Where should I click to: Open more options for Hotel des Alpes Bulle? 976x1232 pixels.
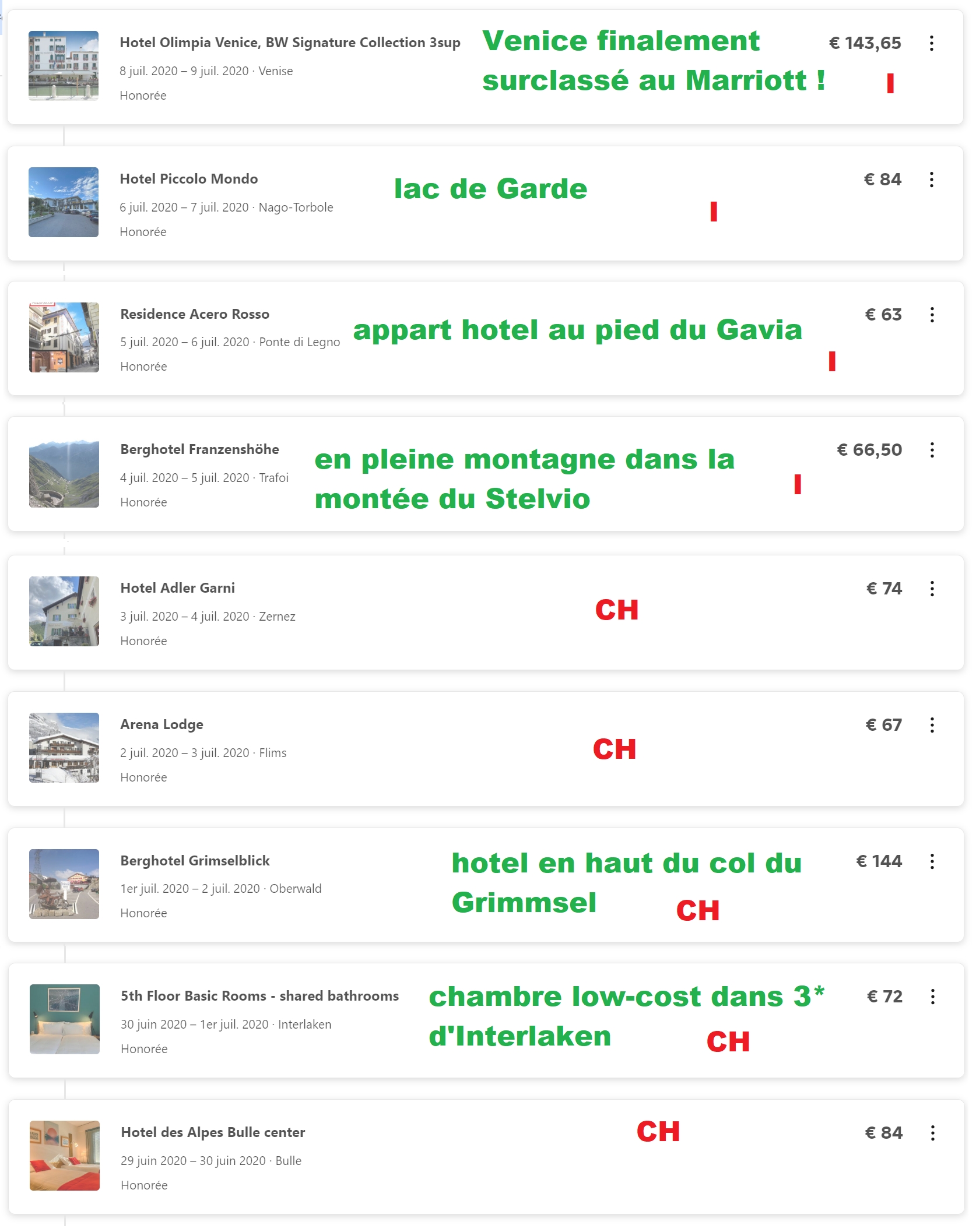(932, 1133)
